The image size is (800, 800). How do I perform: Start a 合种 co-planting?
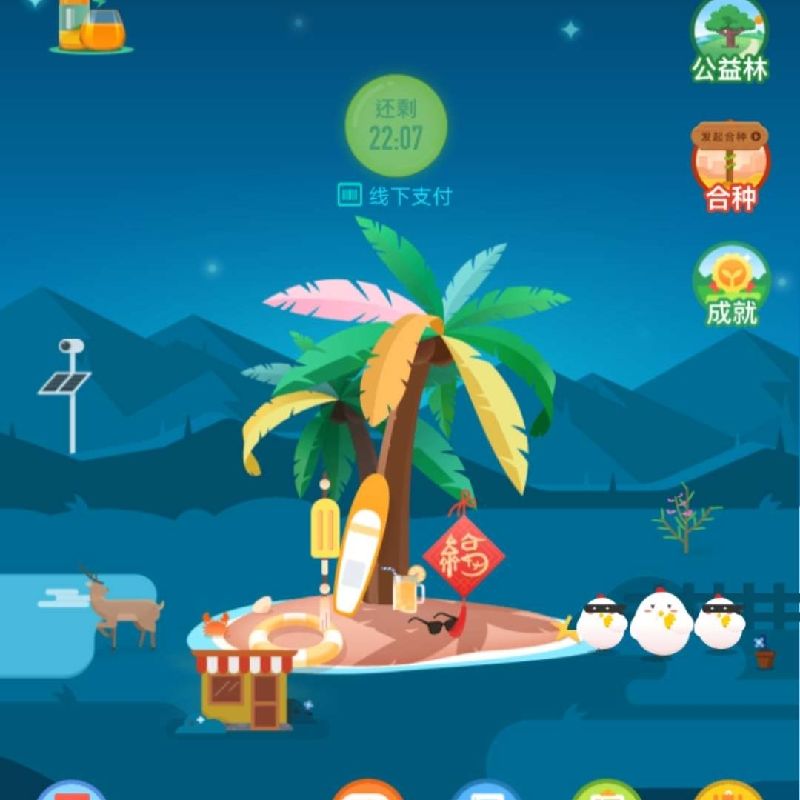[x=730, y=168]
